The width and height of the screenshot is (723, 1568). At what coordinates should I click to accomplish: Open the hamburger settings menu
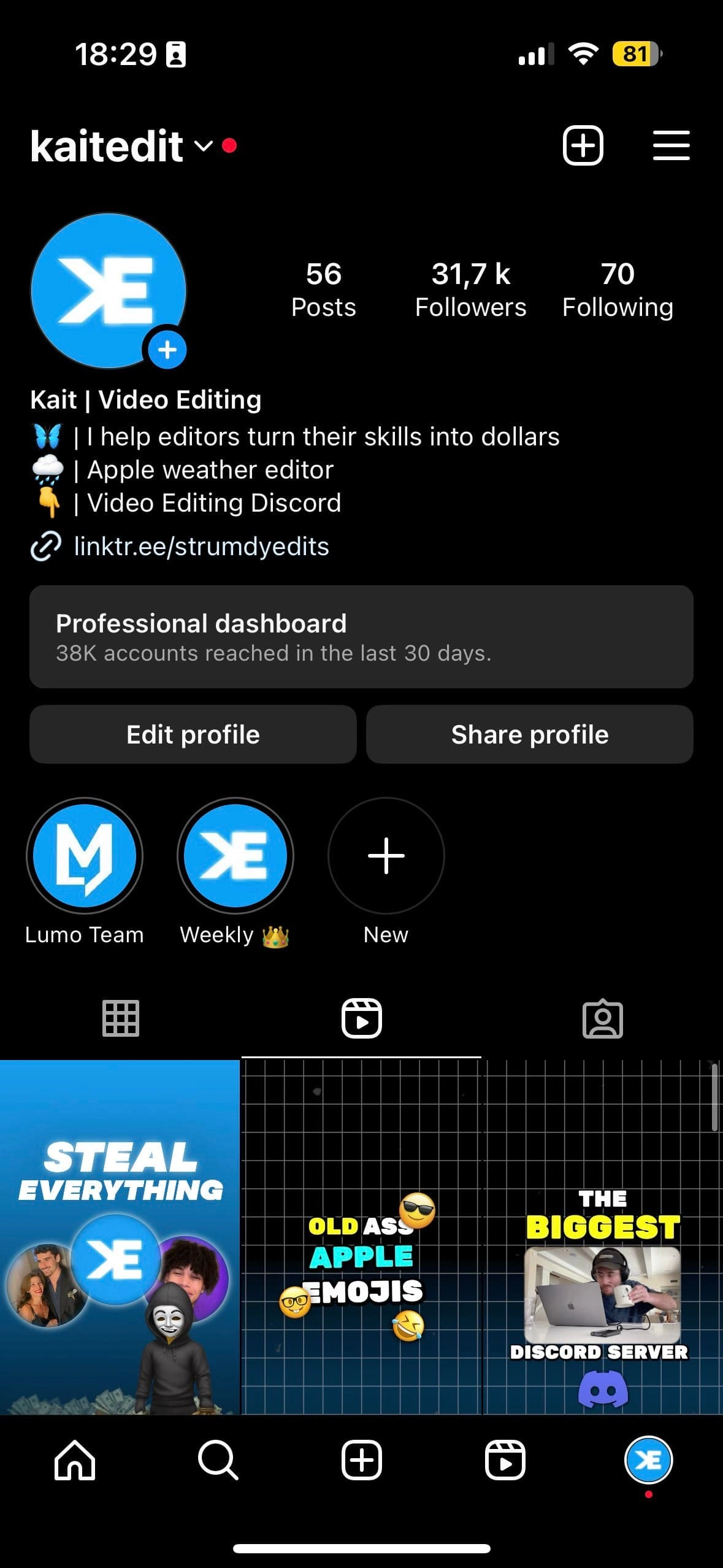(671, 146)
